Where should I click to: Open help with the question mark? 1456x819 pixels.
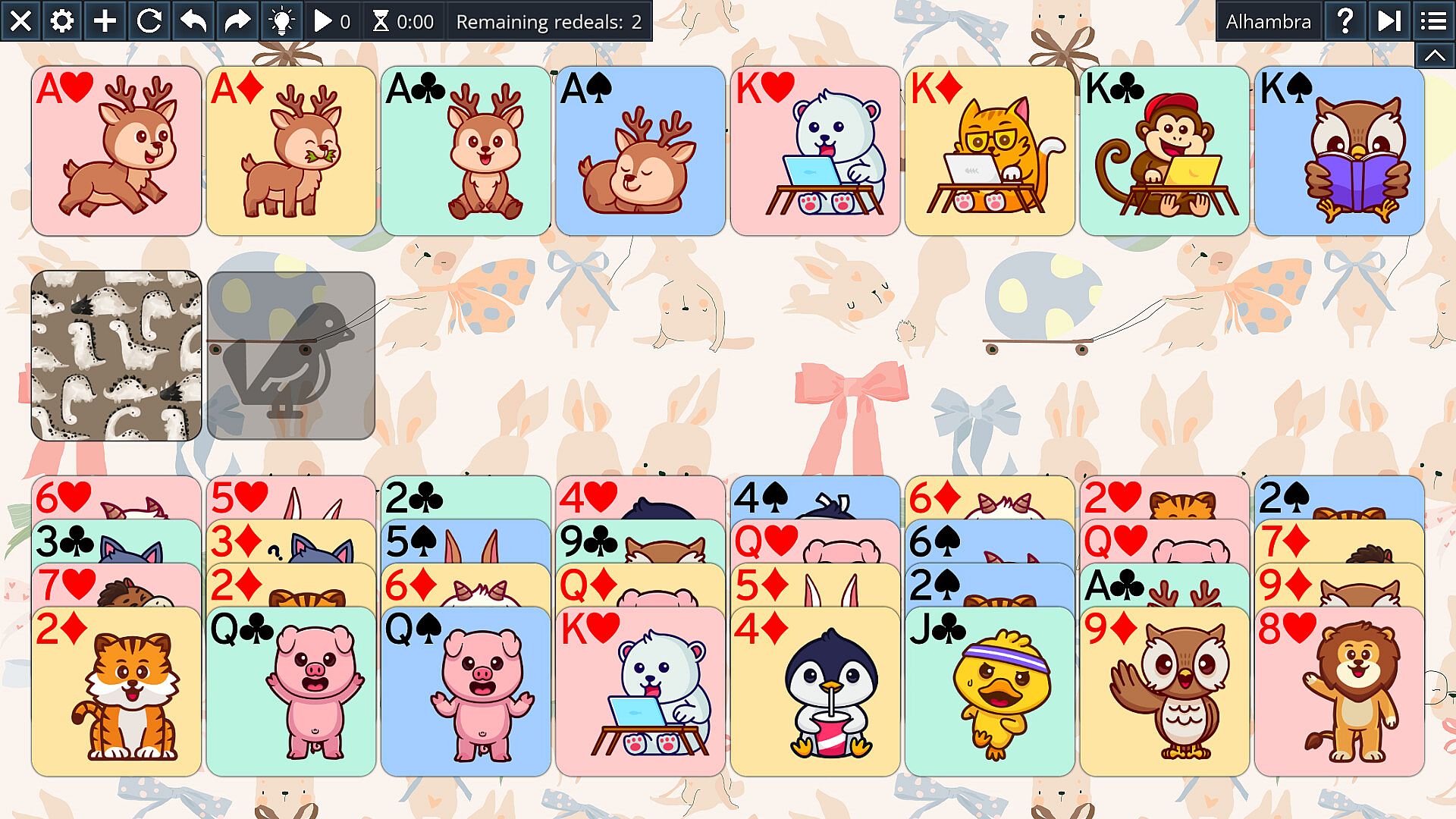1345,20
